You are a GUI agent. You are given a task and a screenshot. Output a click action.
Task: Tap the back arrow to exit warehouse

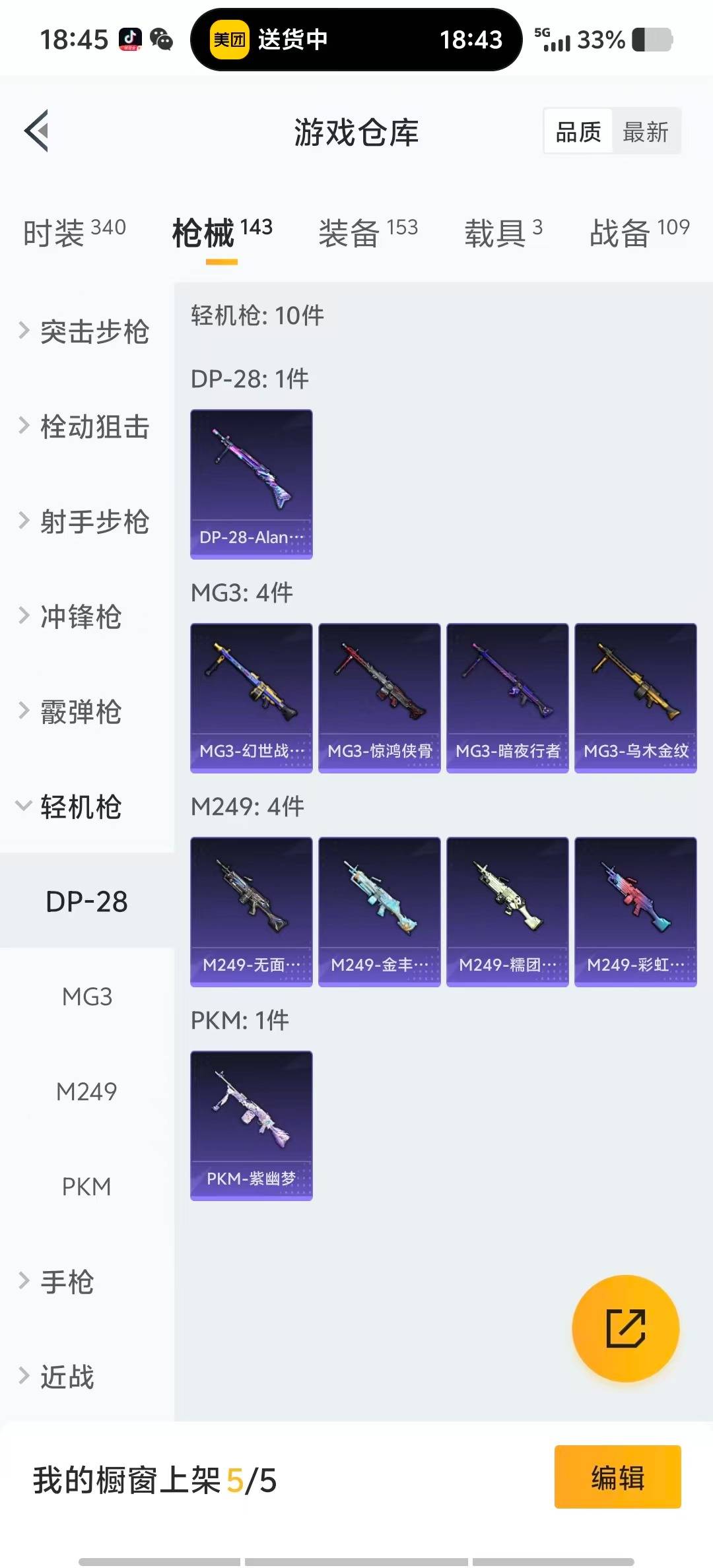click(x=38, y=131)
